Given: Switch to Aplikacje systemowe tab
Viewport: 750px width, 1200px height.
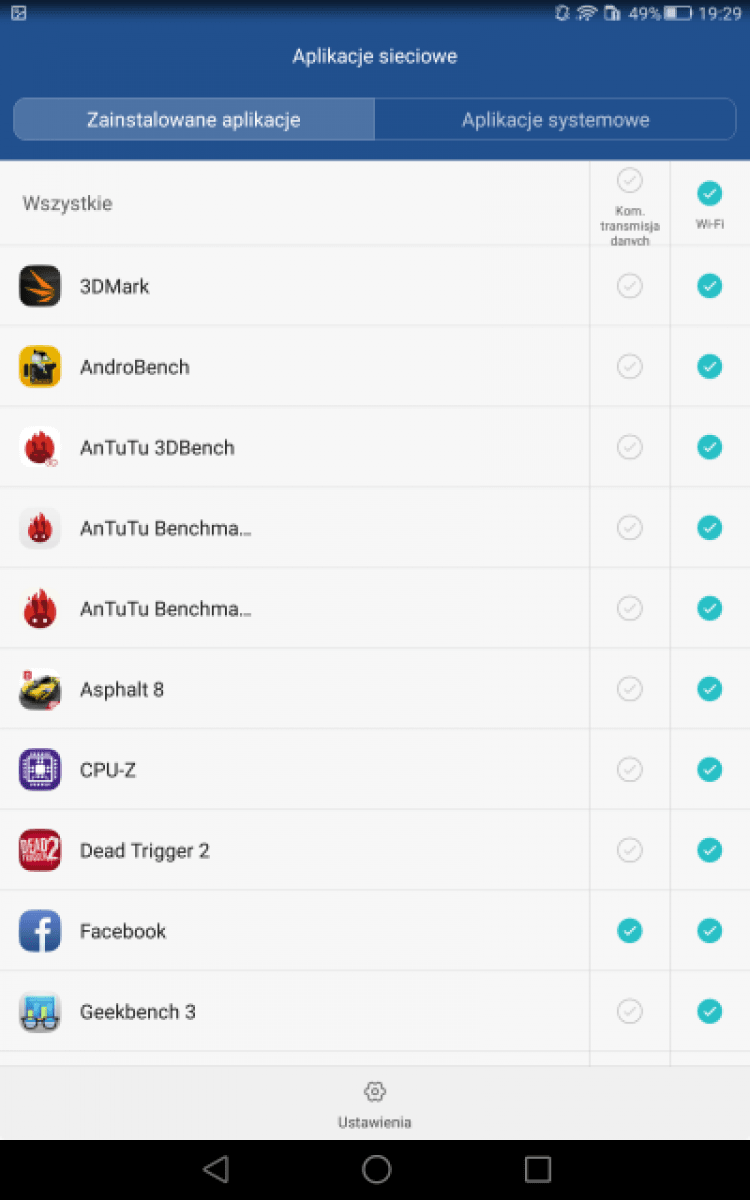Looking at the screenshot, I should point(555,120).
